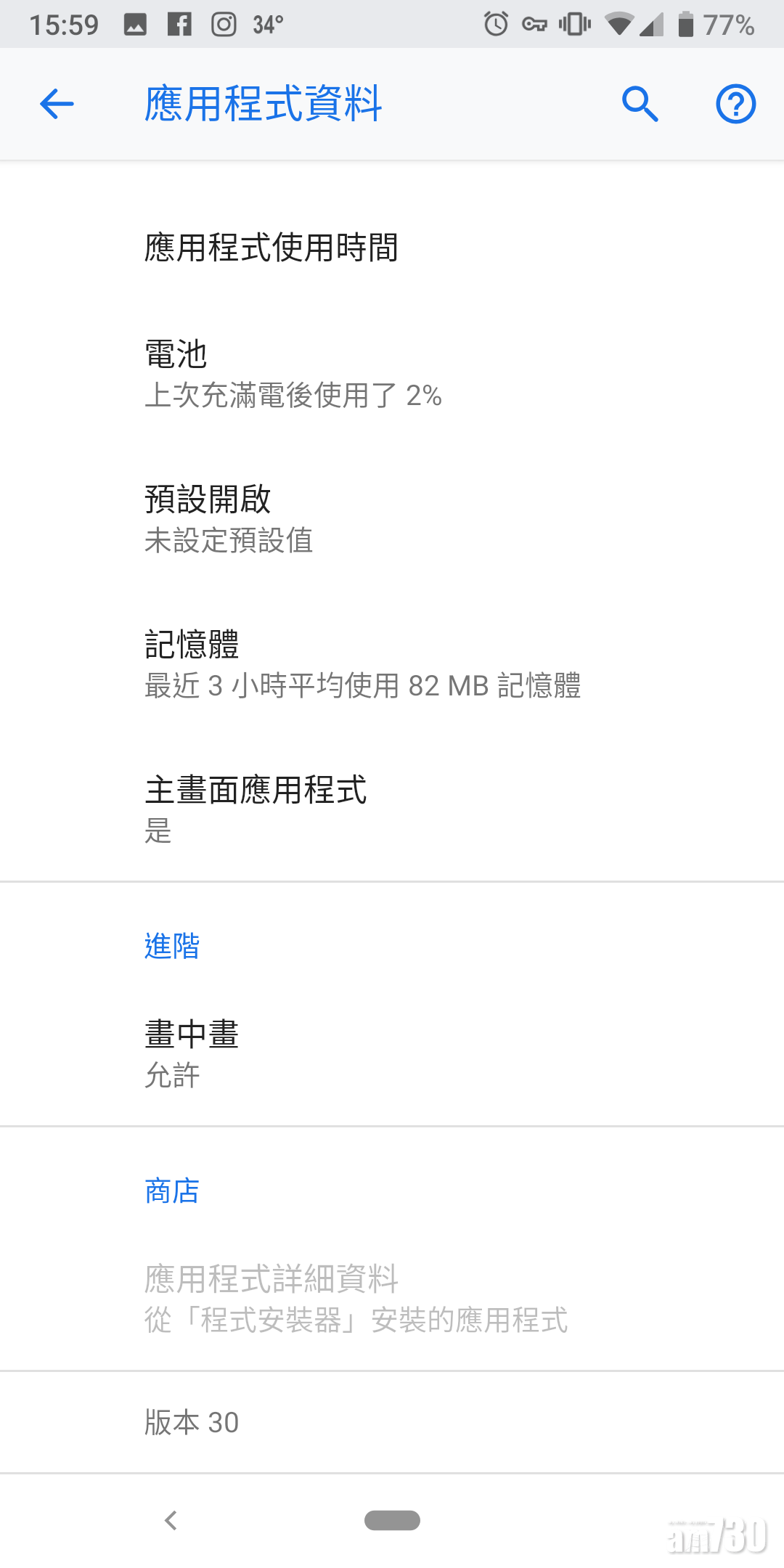
Task: Tap the home pill button
Action: (392, 1520)
